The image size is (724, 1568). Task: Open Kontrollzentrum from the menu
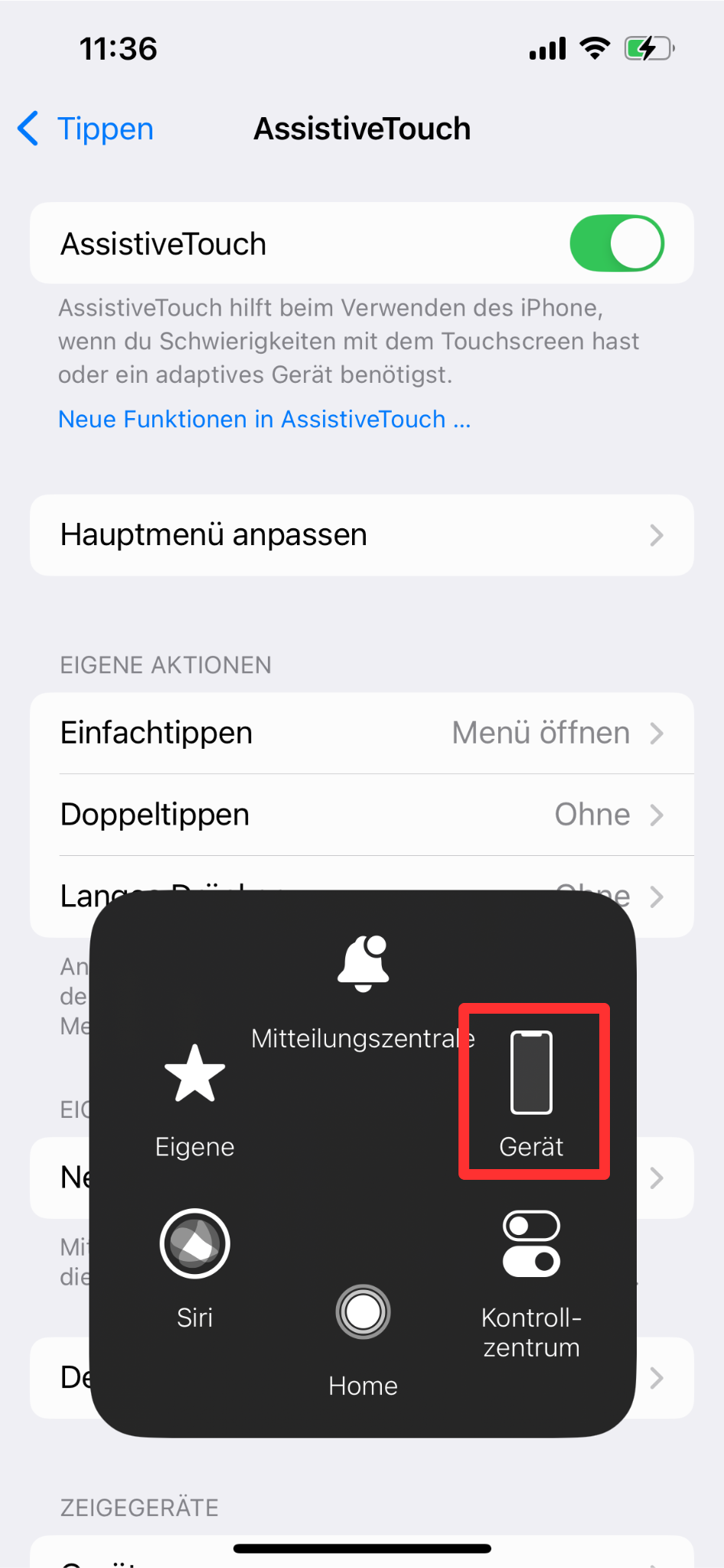coord(532,1285)
